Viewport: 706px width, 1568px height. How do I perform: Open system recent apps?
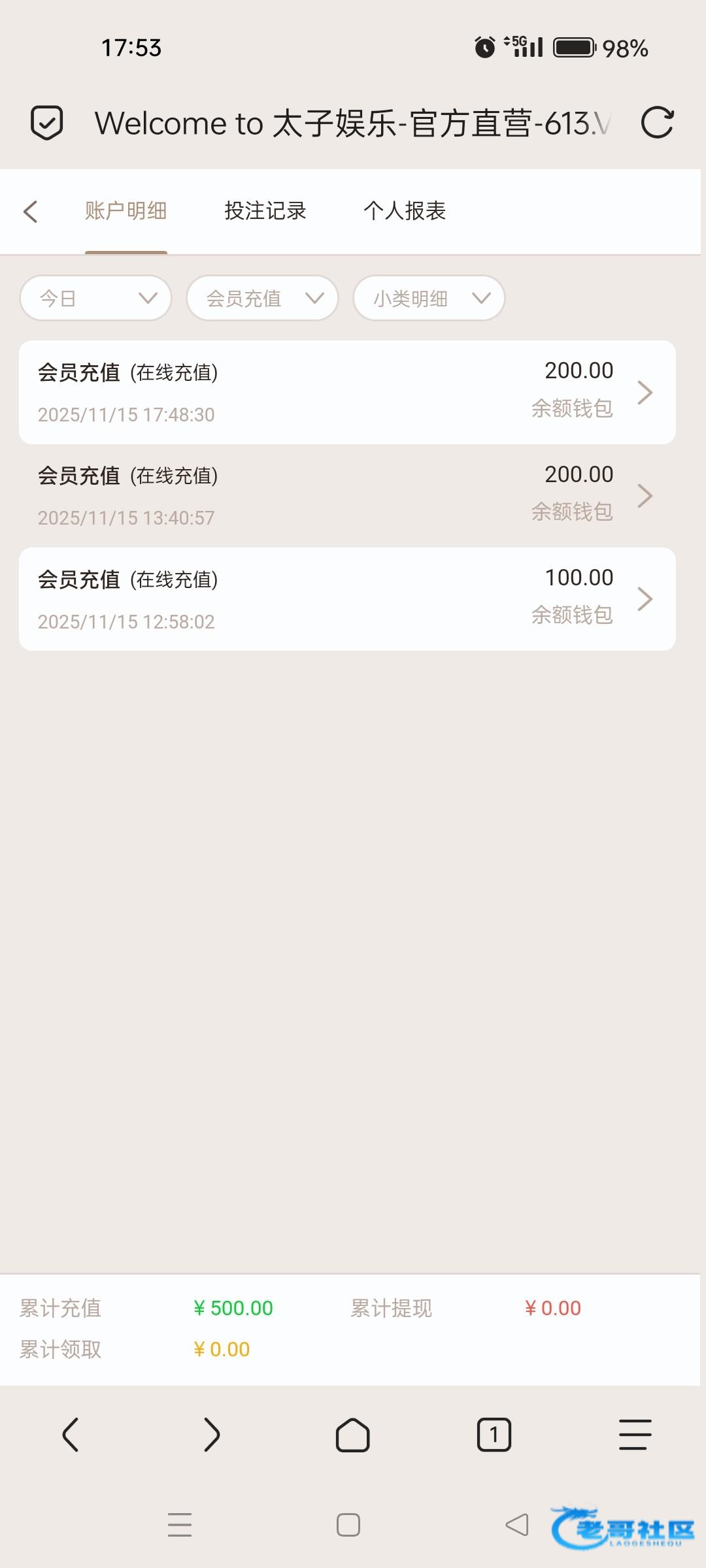[x=180, y=1525]
